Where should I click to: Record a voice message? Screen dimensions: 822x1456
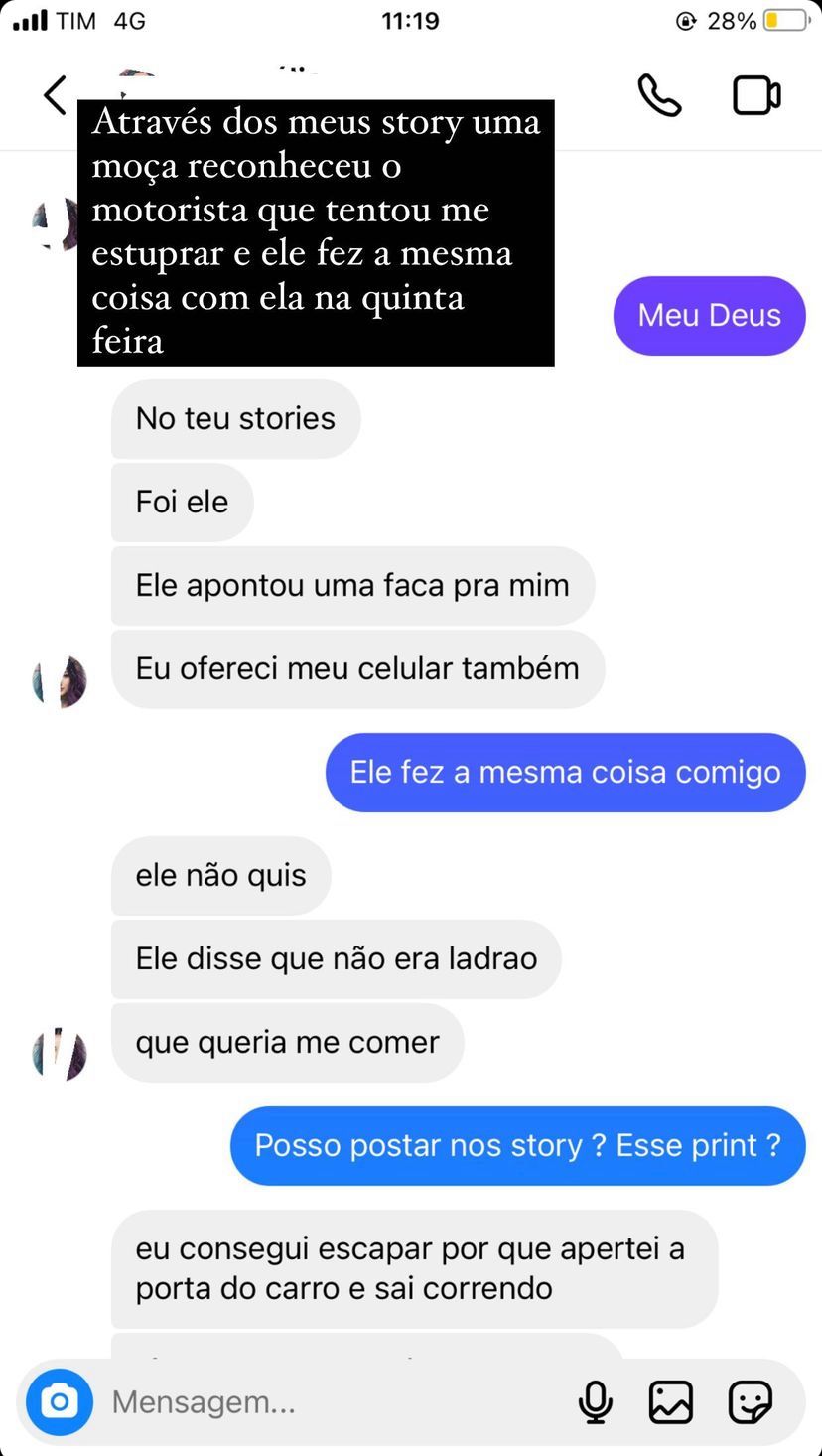coord(596,1401)
